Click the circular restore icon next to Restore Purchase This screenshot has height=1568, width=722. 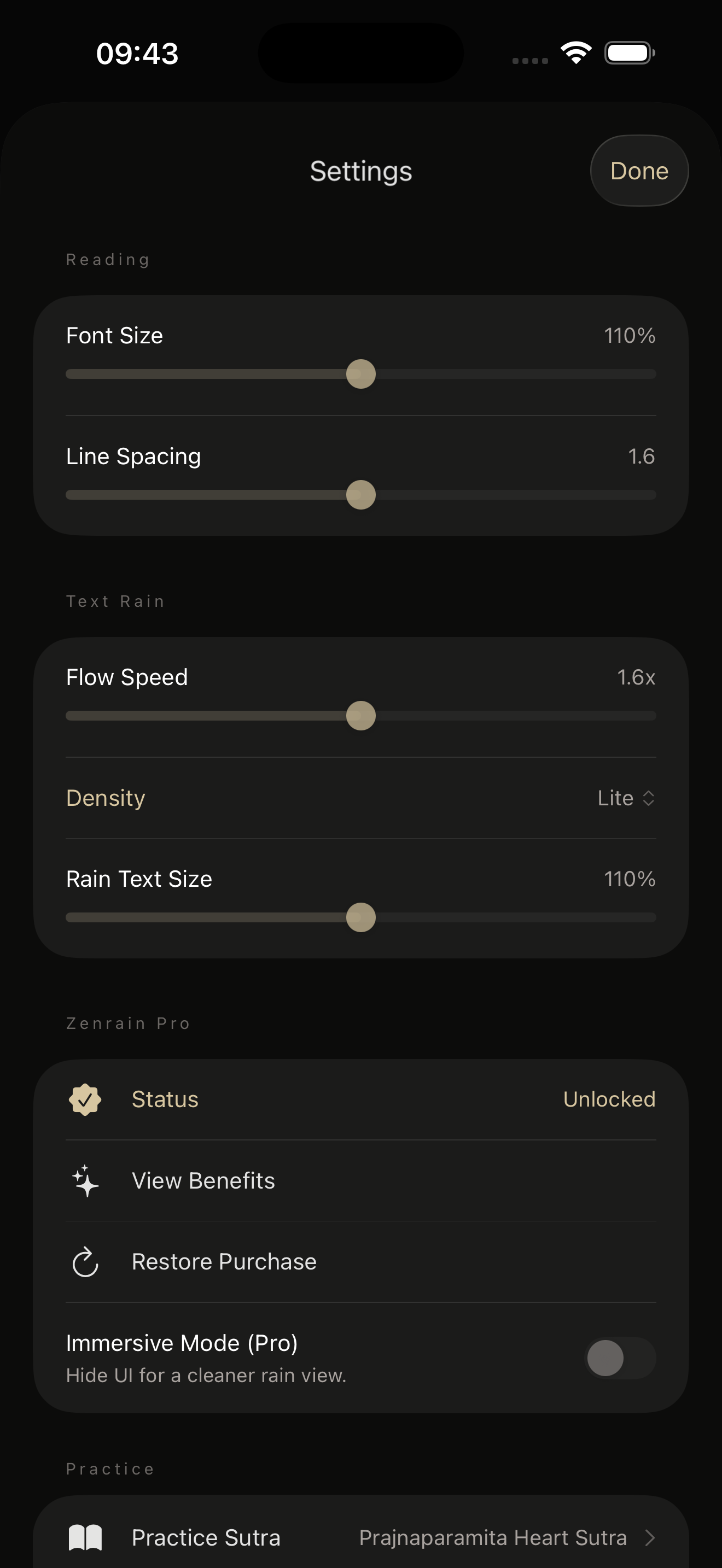(86, 1261)
